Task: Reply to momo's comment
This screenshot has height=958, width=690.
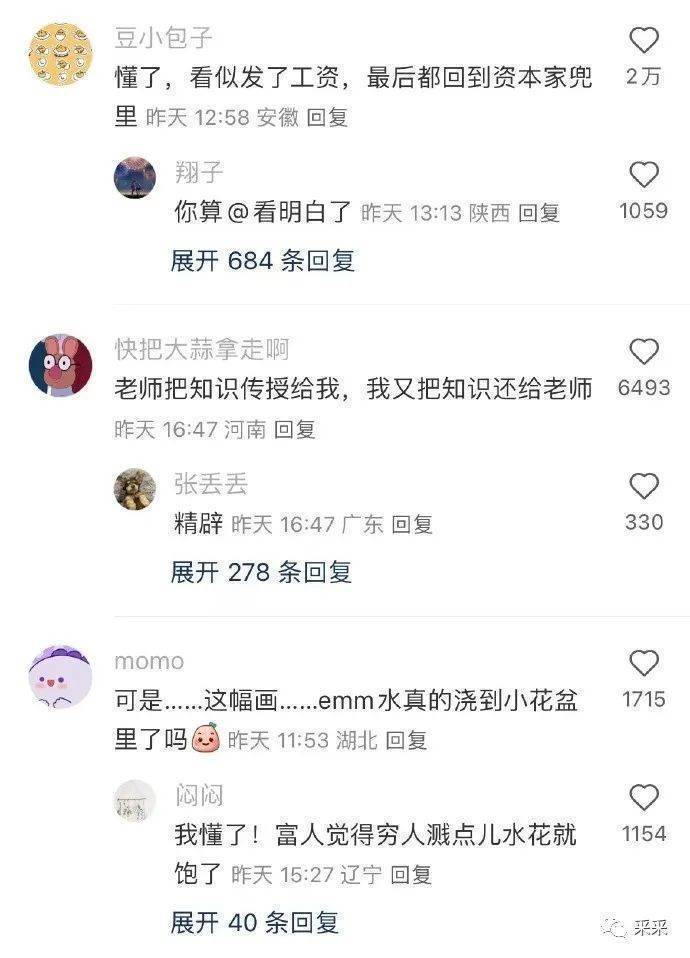Action: coord(406,741)
